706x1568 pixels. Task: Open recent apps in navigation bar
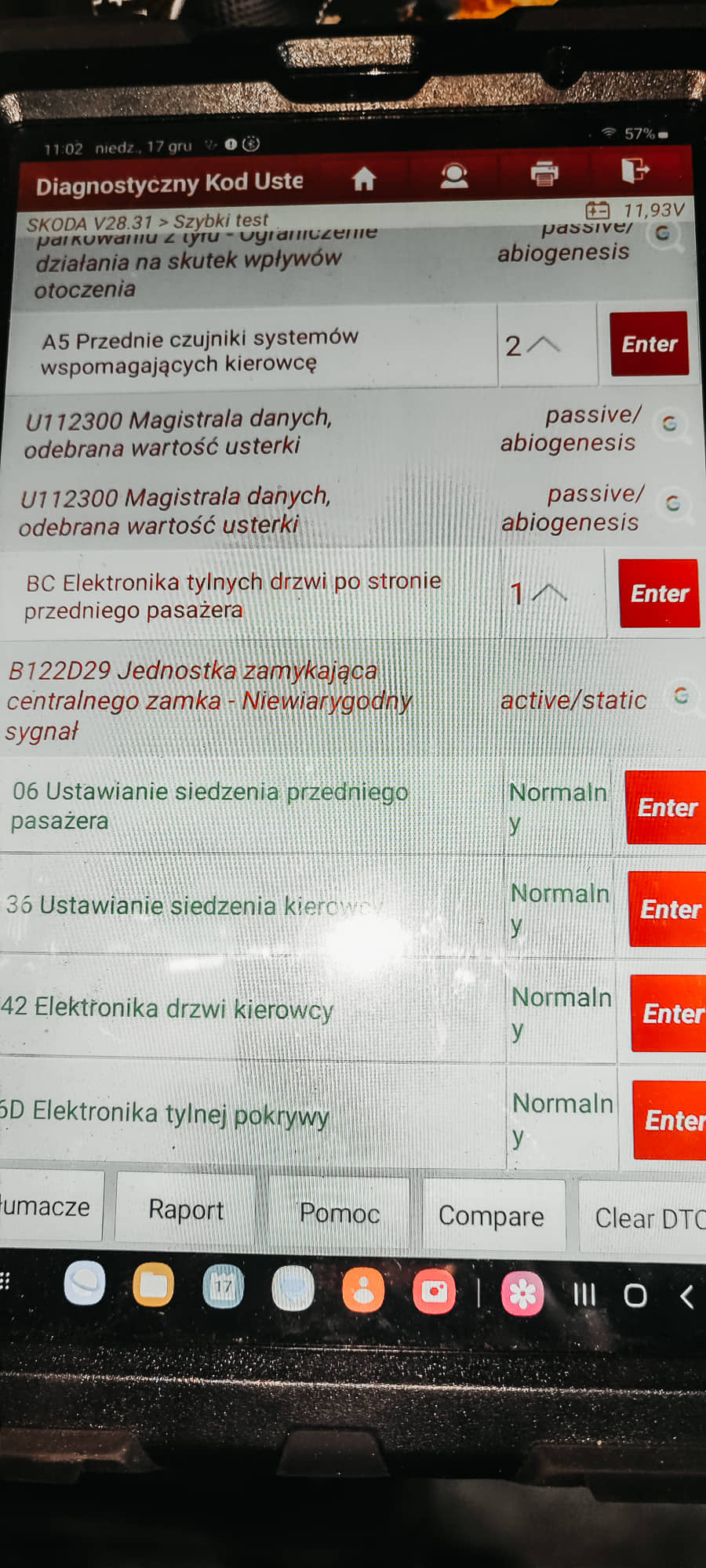coord(584,1294)
